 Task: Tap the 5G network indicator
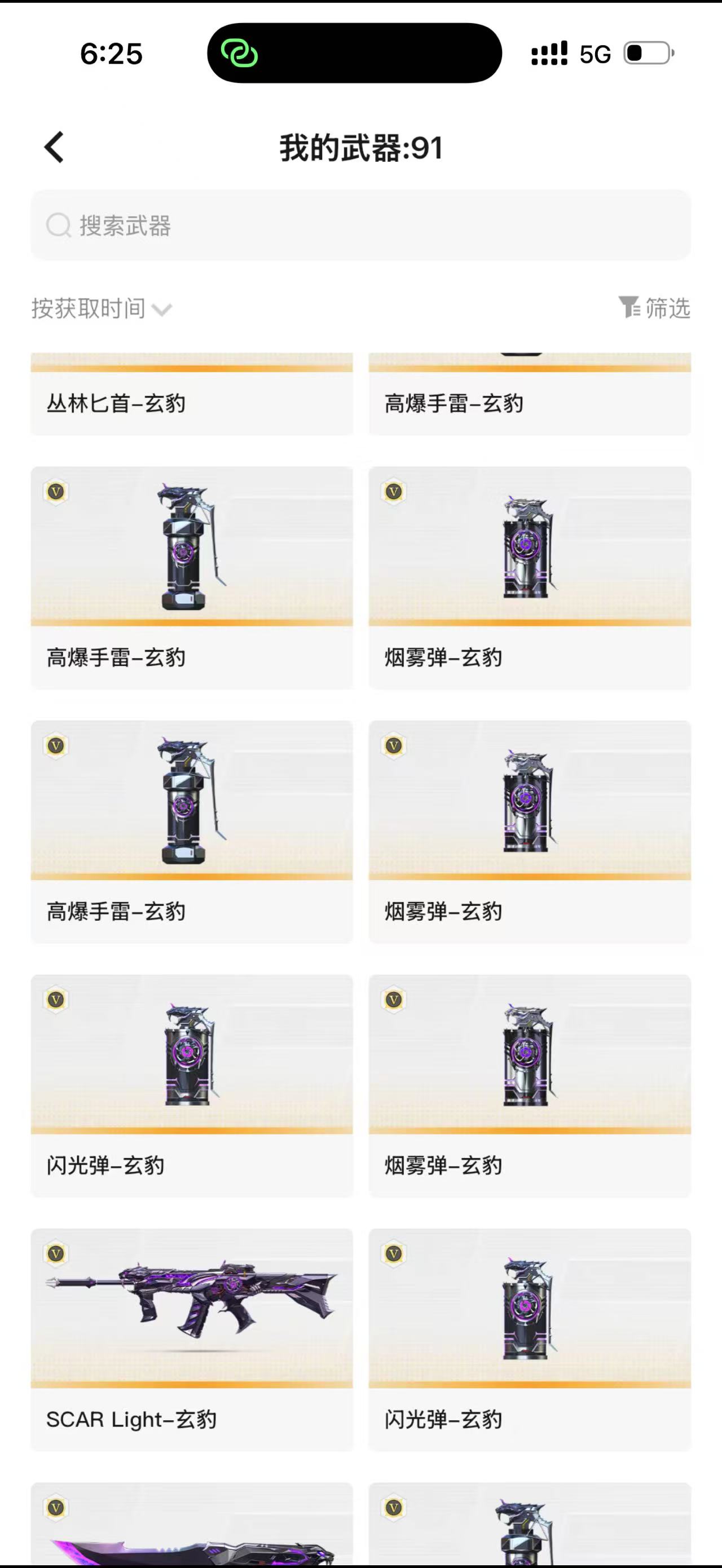click(595, 55)
